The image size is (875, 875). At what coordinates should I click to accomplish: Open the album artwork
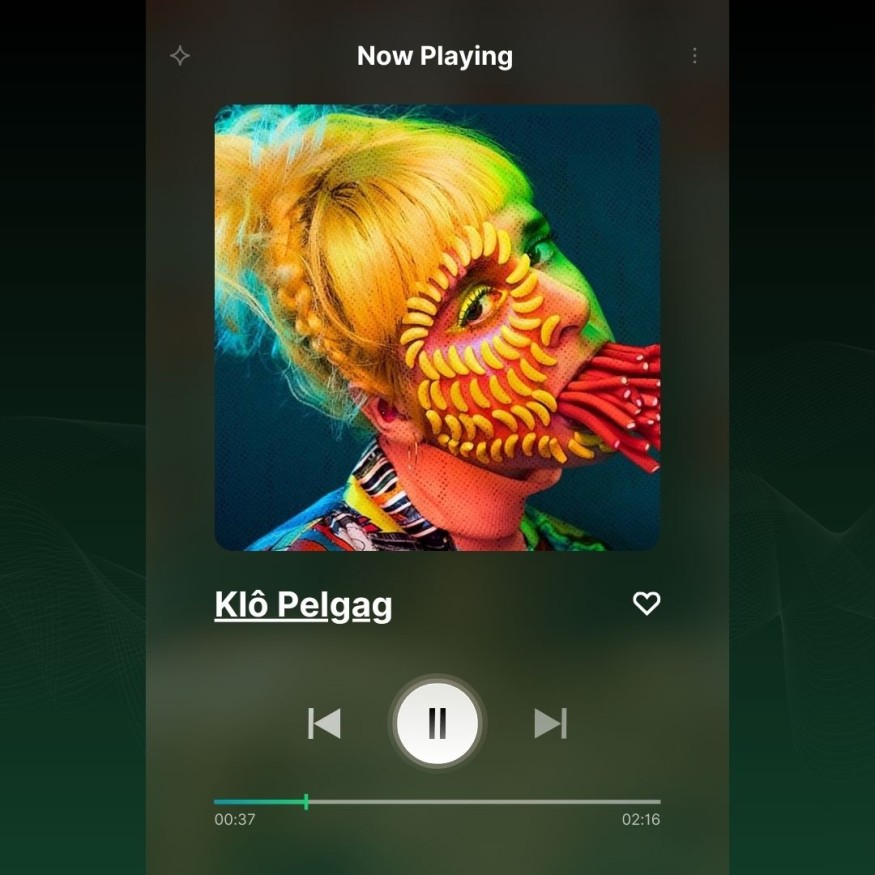(437, 328)
